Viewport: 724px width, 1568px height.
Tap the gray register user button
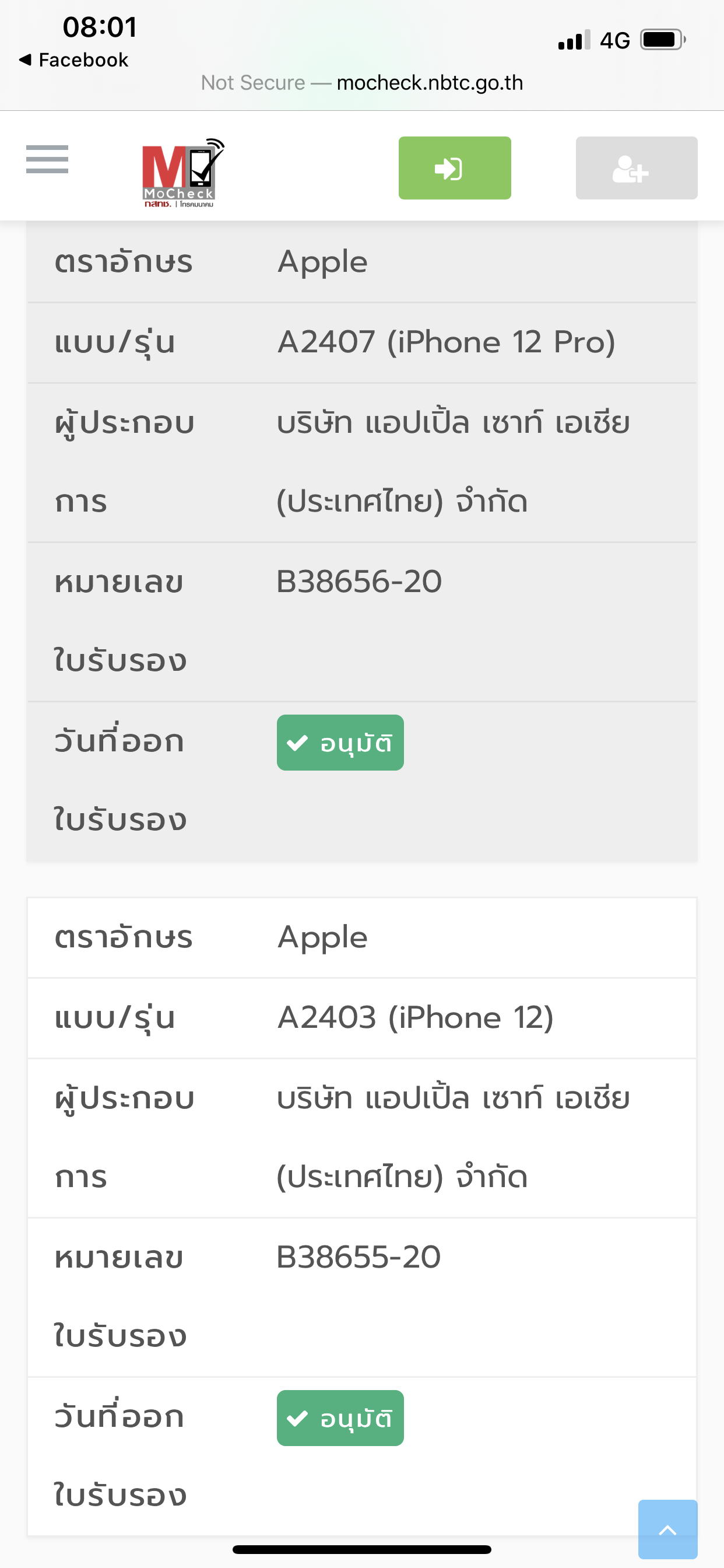637,168
